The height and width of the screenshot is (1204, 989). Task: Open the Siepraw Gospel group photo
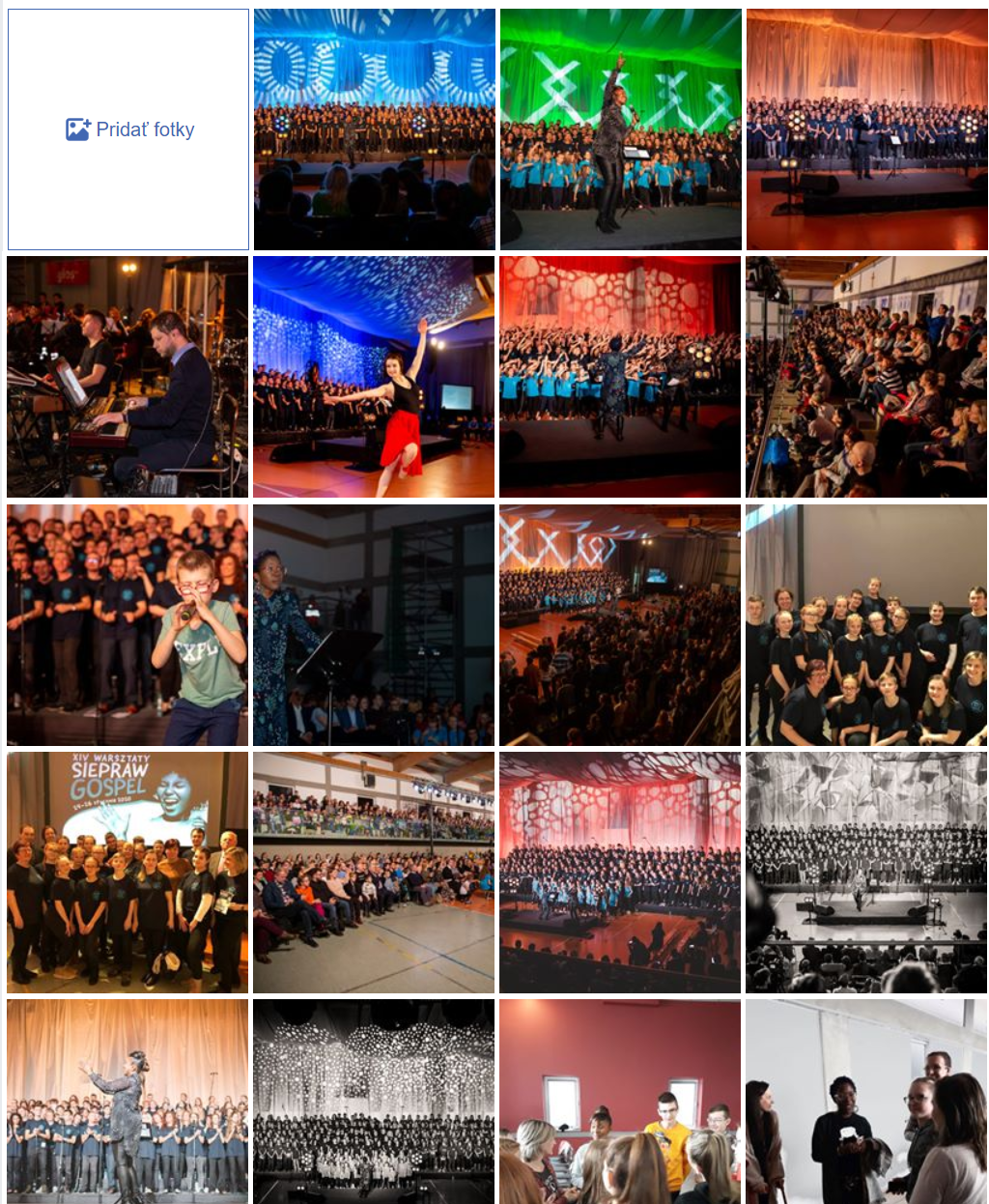pyautogui.click(x=127, y=872)
